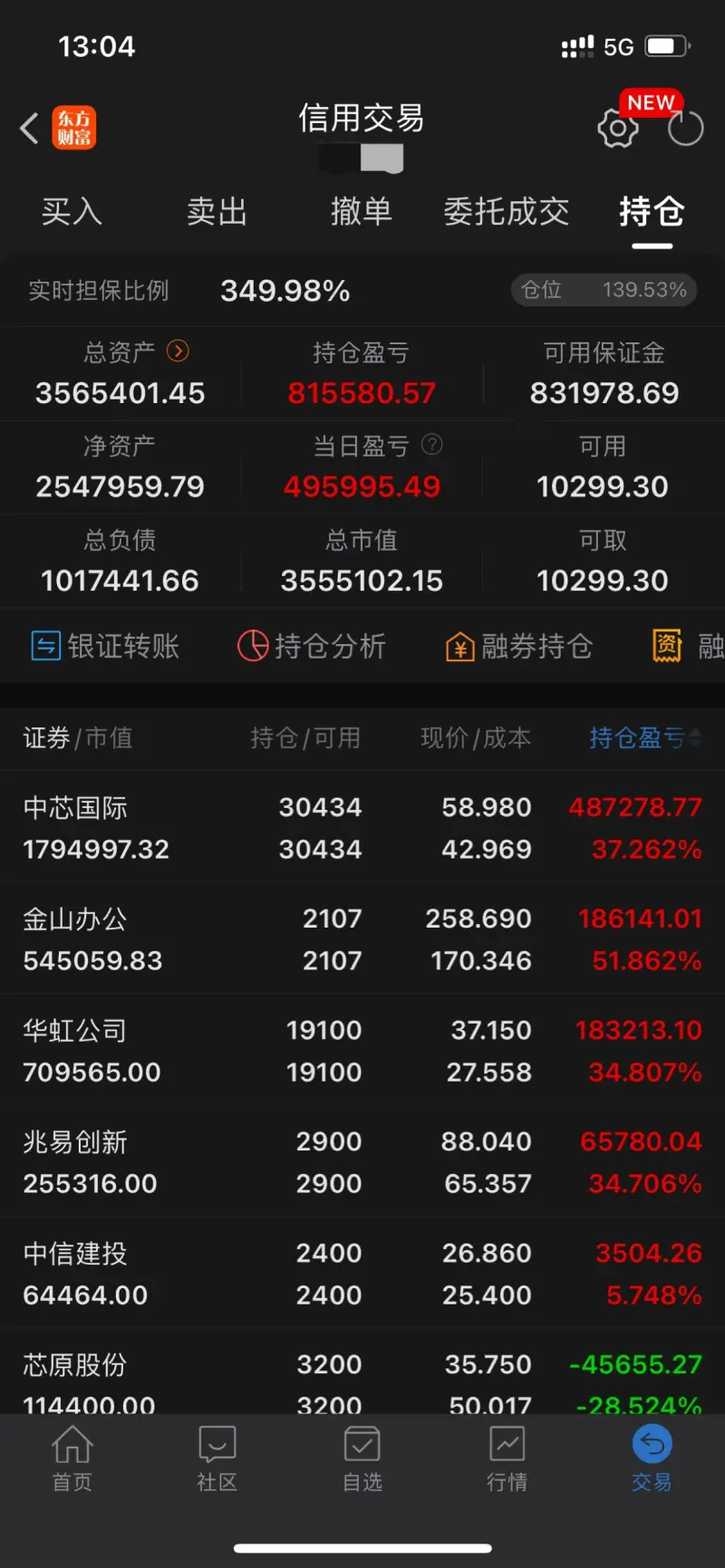Open 融券持仓
Image resolution: width=725 pixels, height=1568 pixels.
click(x=519, y=646)
